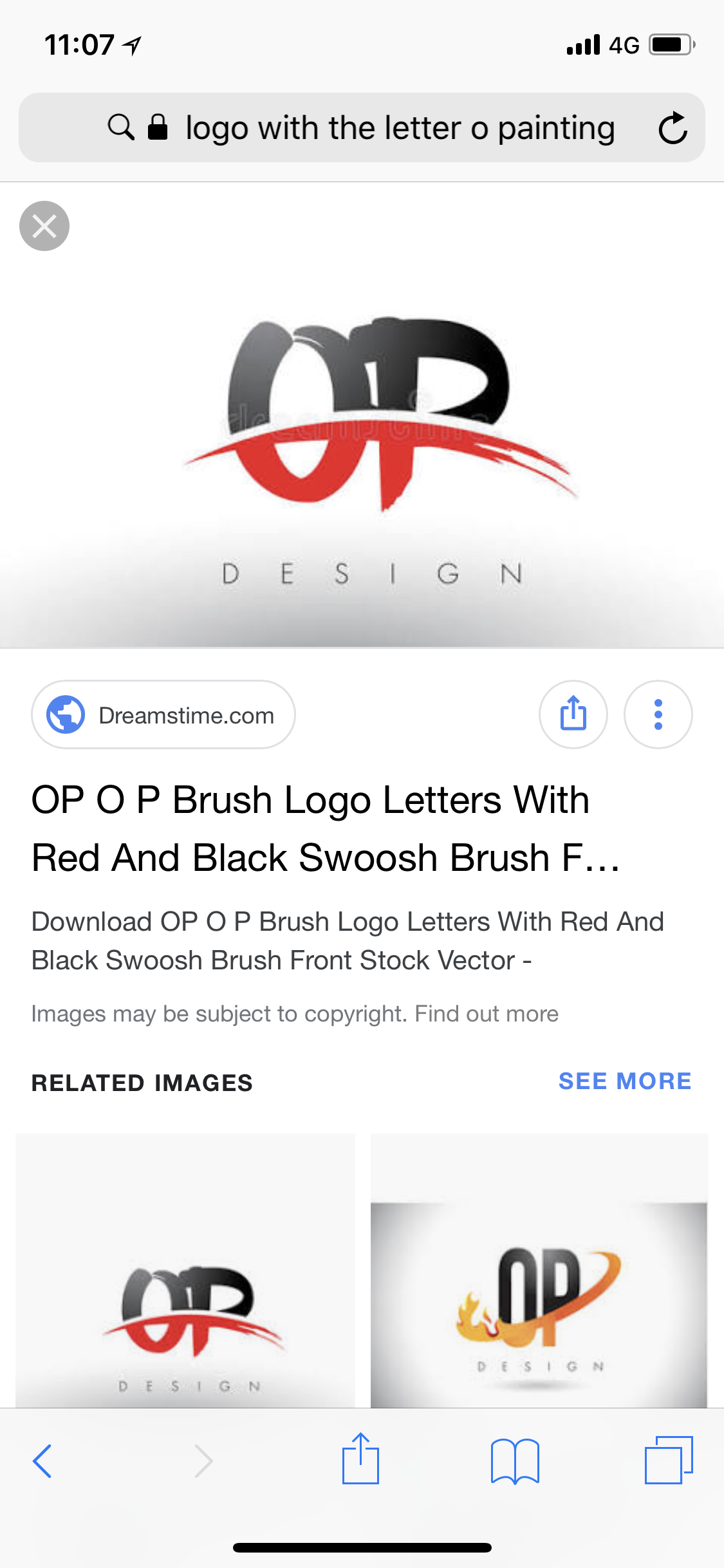Open the Find out more copyright link
This screenshot has height=1568, width=724.
click(x=487, y=1014)
